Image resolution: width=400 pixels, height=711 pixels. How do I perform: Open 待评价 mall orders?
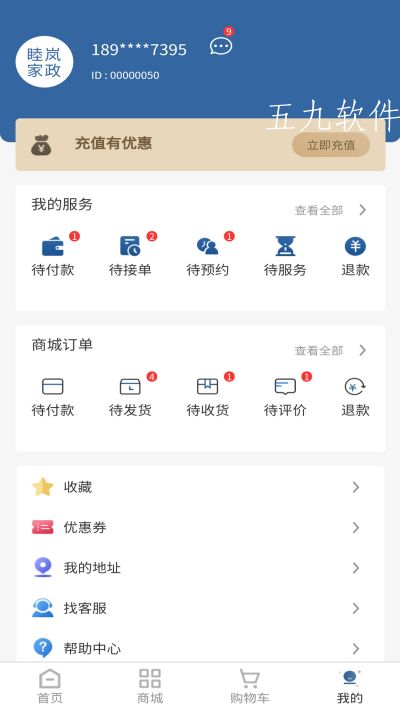pyautogui.click(x=285, y=396)
